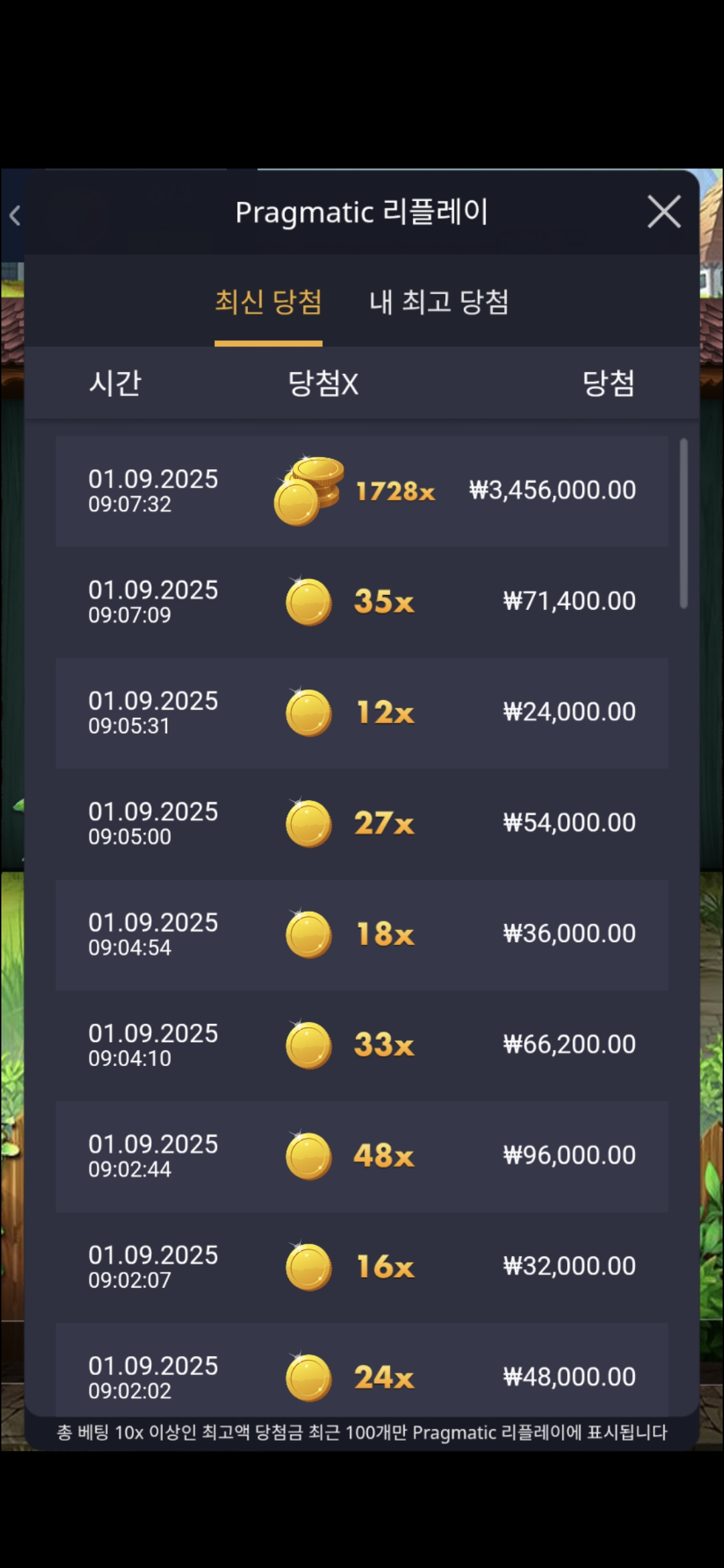
Task: Open the 16x win replay at 09:02:07
Action: 361,1267
